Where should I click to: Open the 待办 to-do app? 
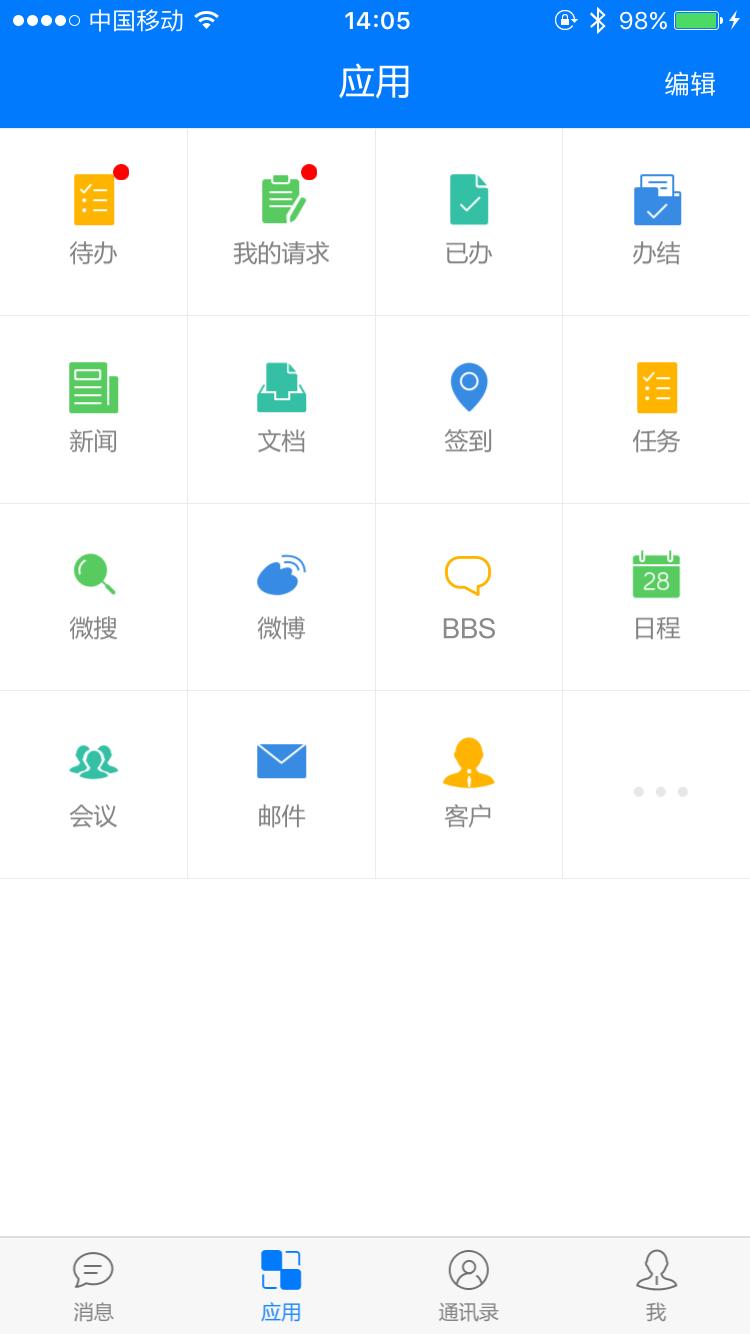(93, 221)
